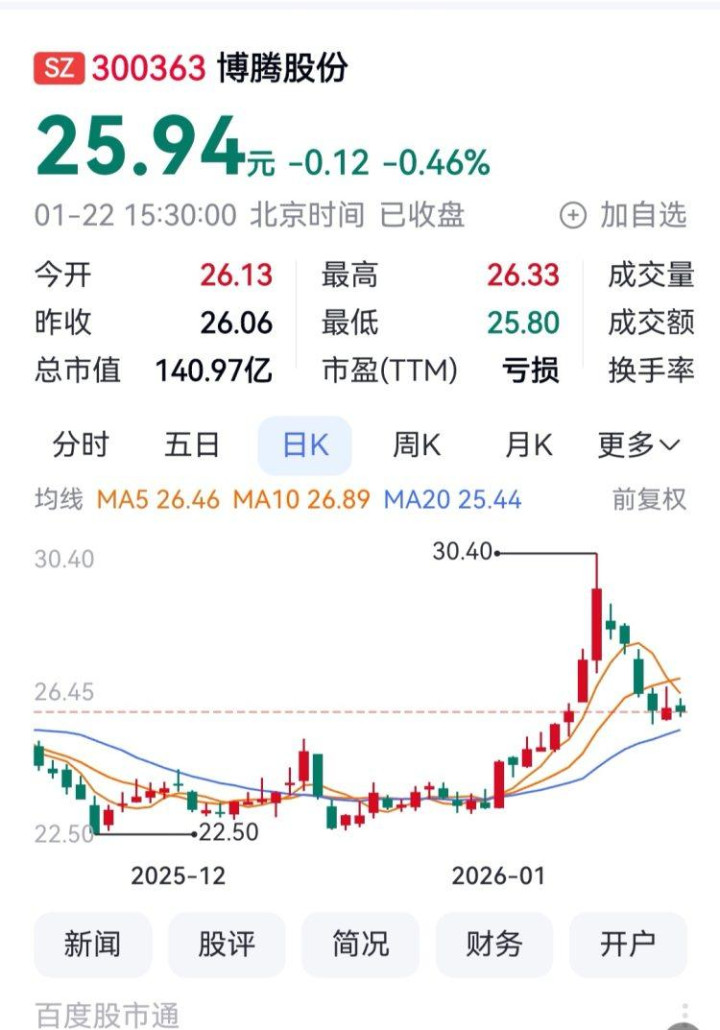Tap the 前复权 adjustment setting
The height and width of the screenshot is (1030, 720).
(649, 499)
